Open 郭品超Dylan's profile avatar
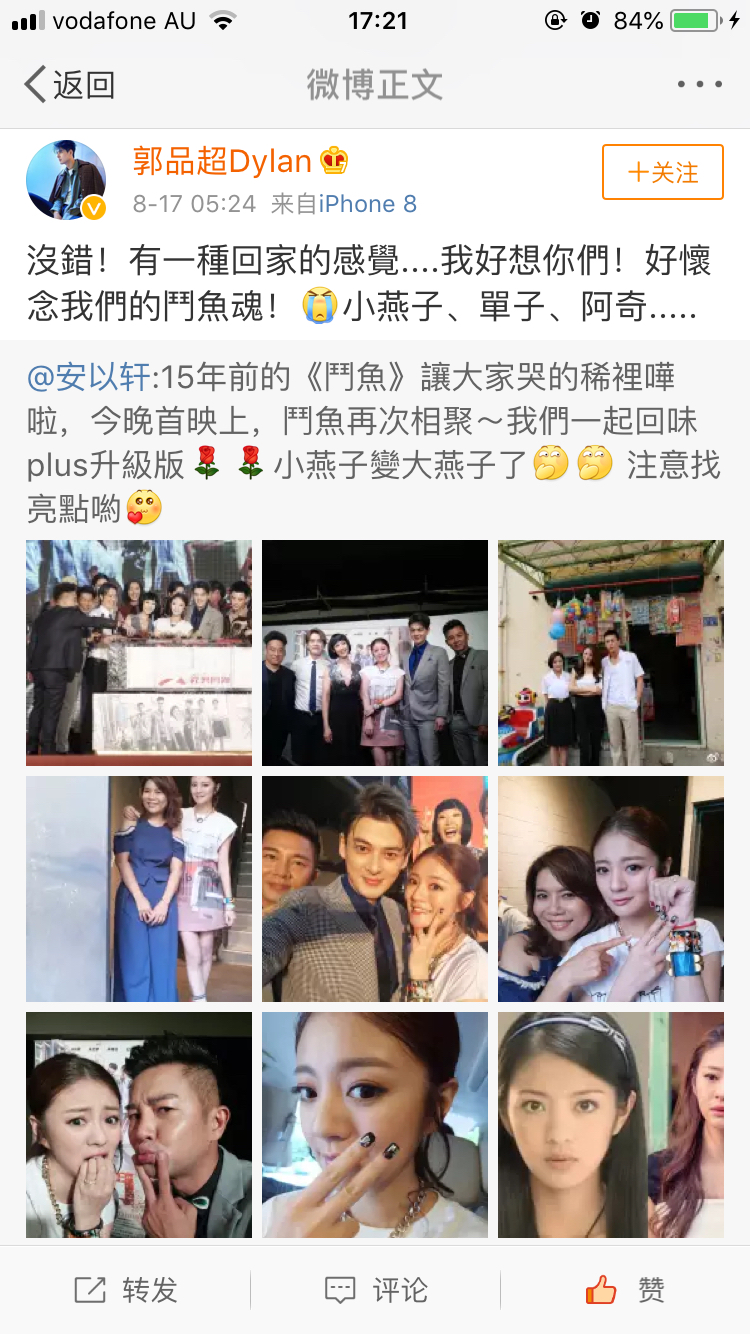The image size is (750, 1334). coord(66,180)
